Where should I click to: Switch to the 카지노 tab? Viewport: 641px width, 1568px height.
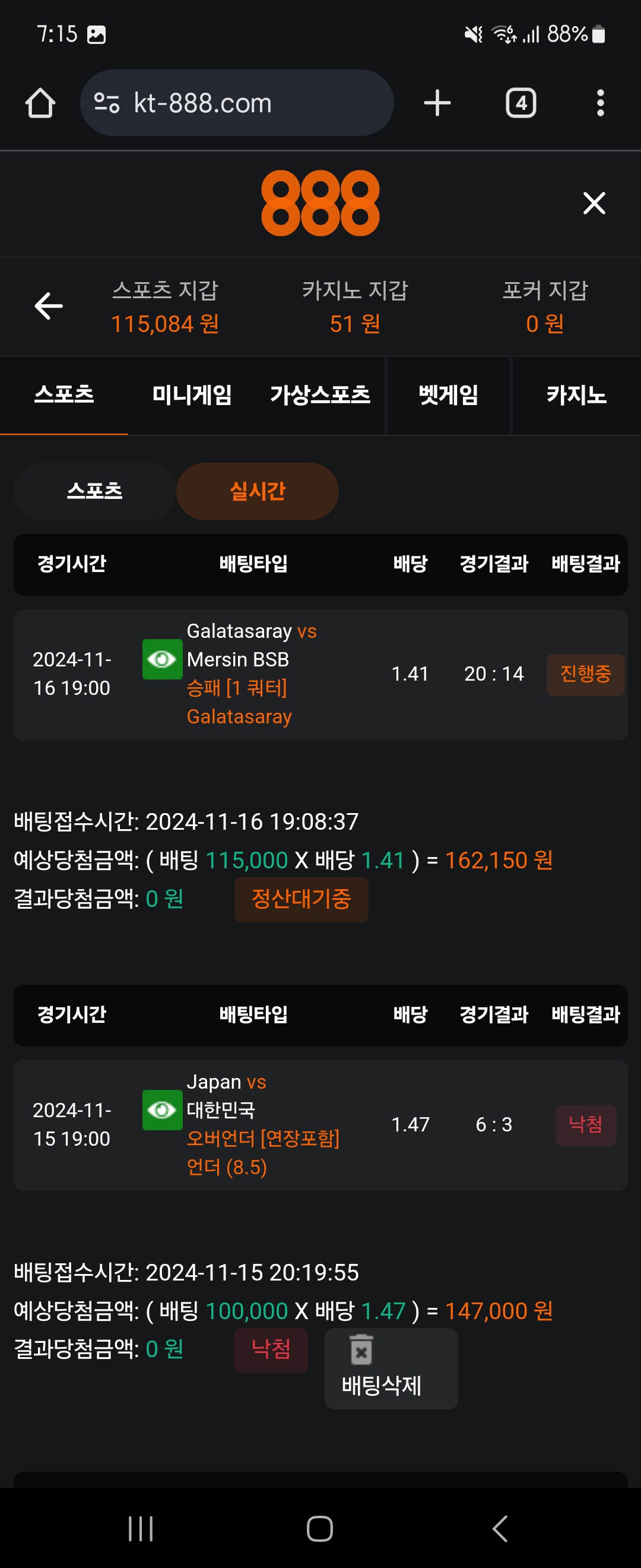576,395
